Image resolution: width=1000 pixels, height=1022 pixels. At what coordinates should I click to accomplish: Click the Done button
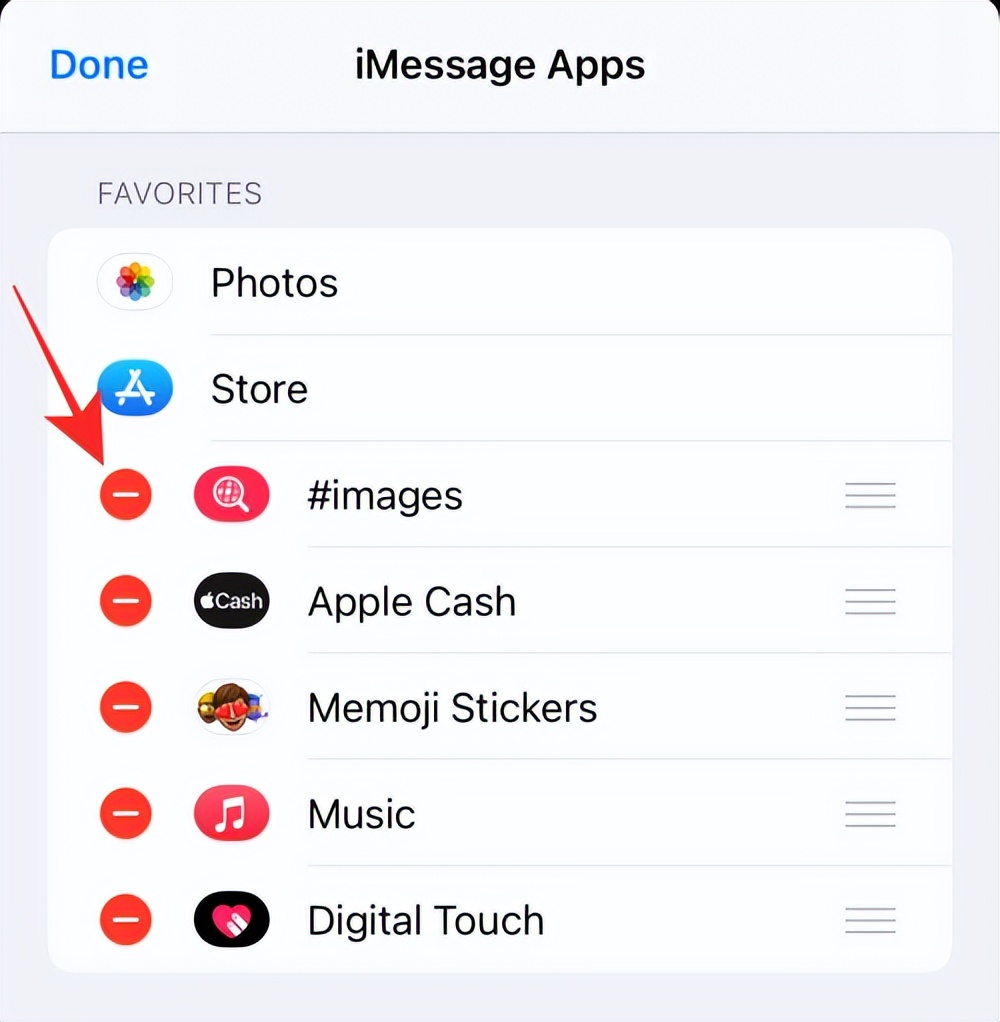pos(98,64)
